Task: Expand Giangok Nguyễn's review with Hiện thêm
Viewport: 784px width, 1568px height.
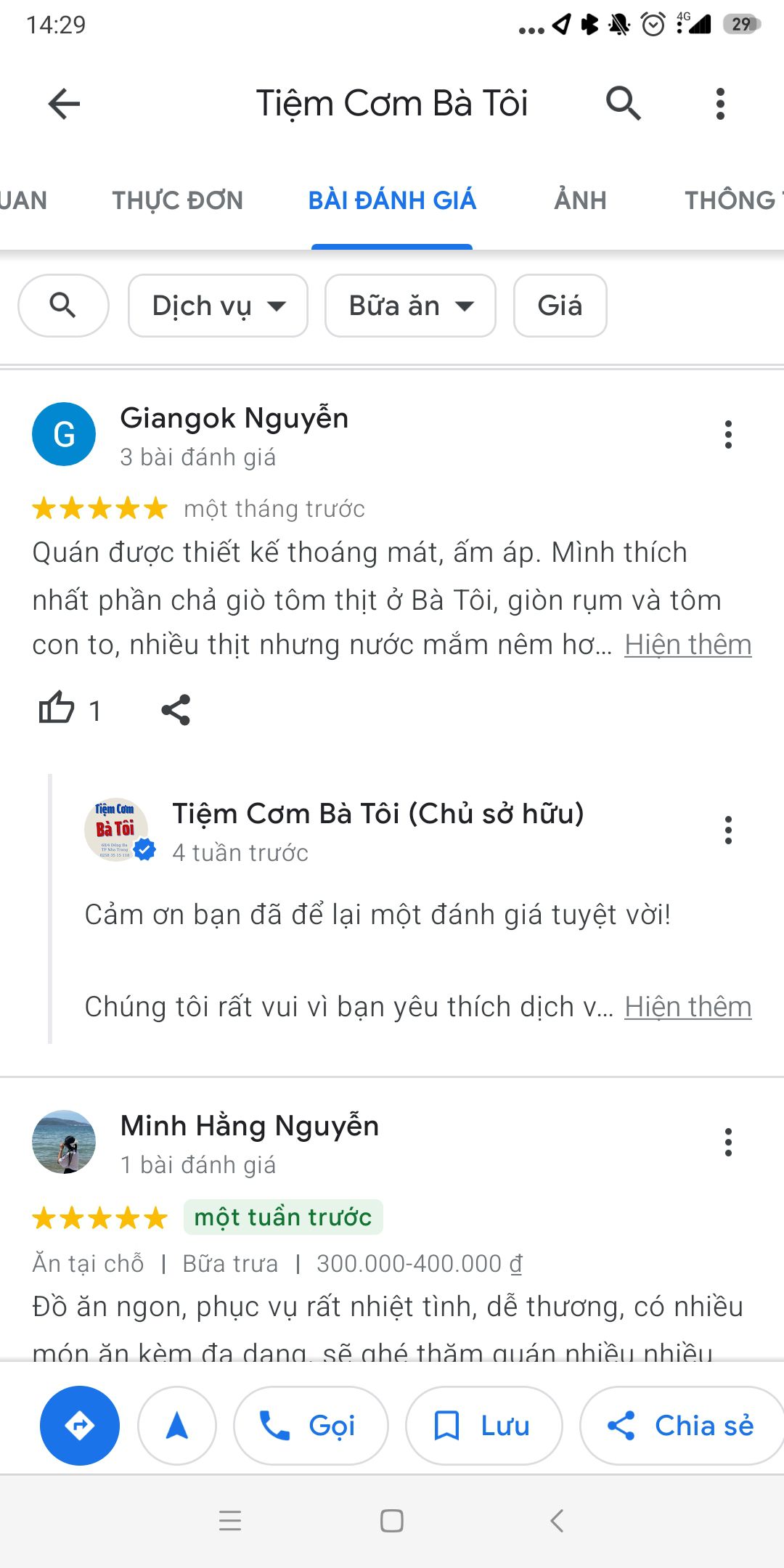Action: [x=687, y=645]
